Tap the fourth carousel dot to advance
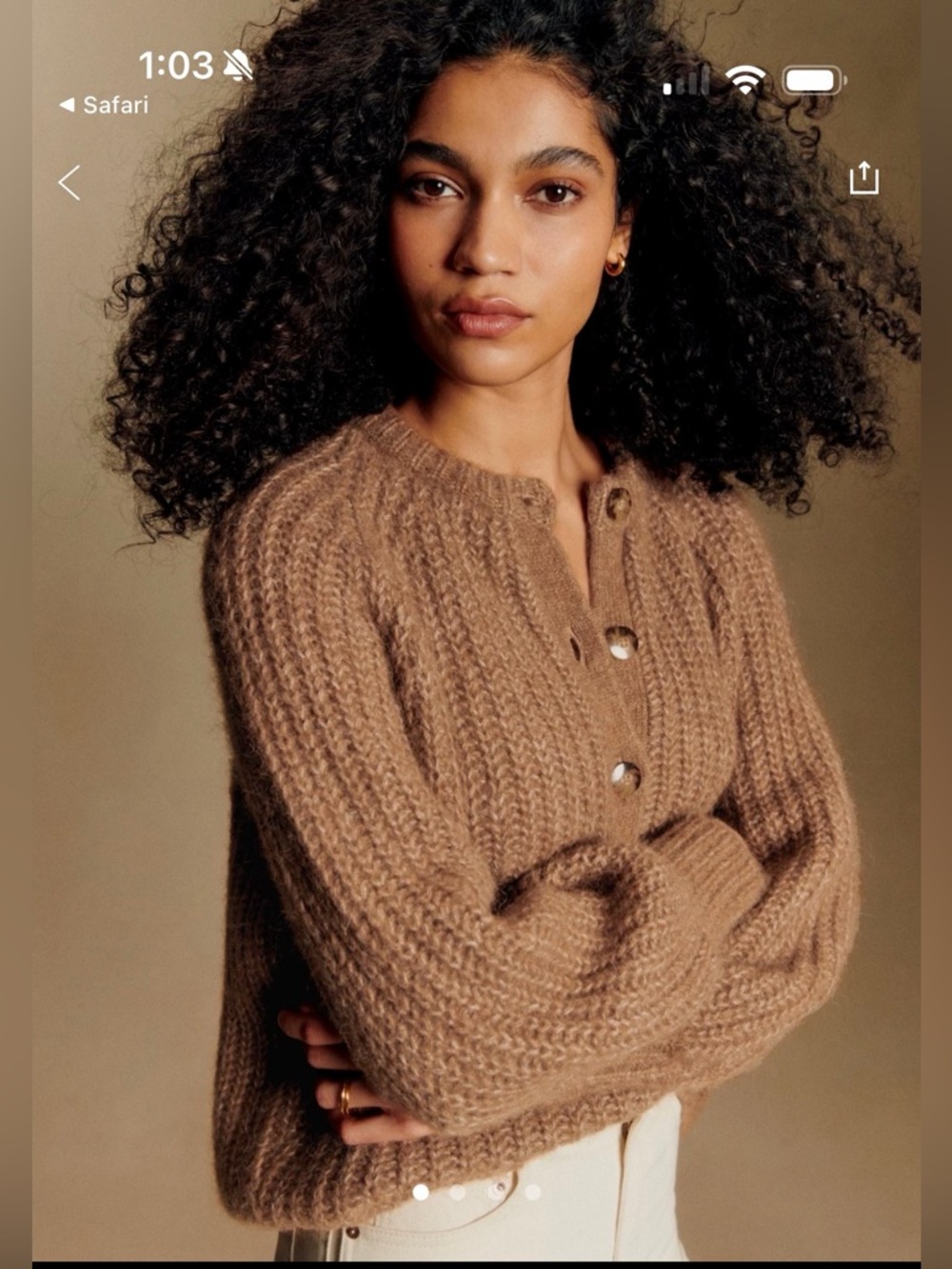Viewport: 952px width, 1269px height. point(533,1192)
